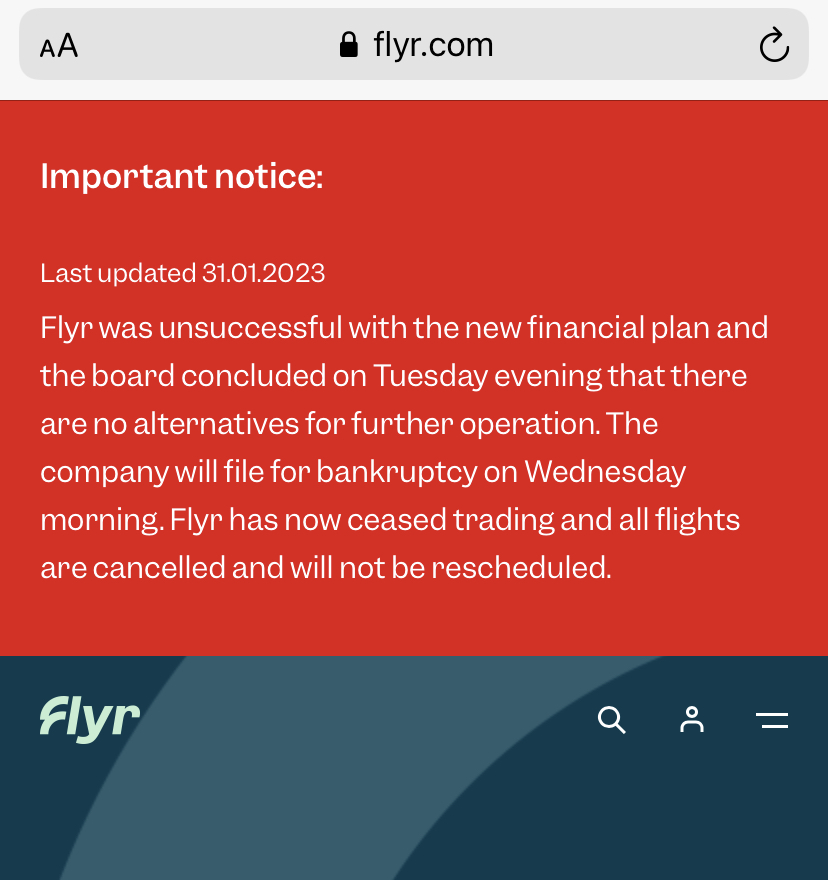The height and width of the screenshot is (880, 828).
Task: Open the user account profile
Action: (692, 719)
